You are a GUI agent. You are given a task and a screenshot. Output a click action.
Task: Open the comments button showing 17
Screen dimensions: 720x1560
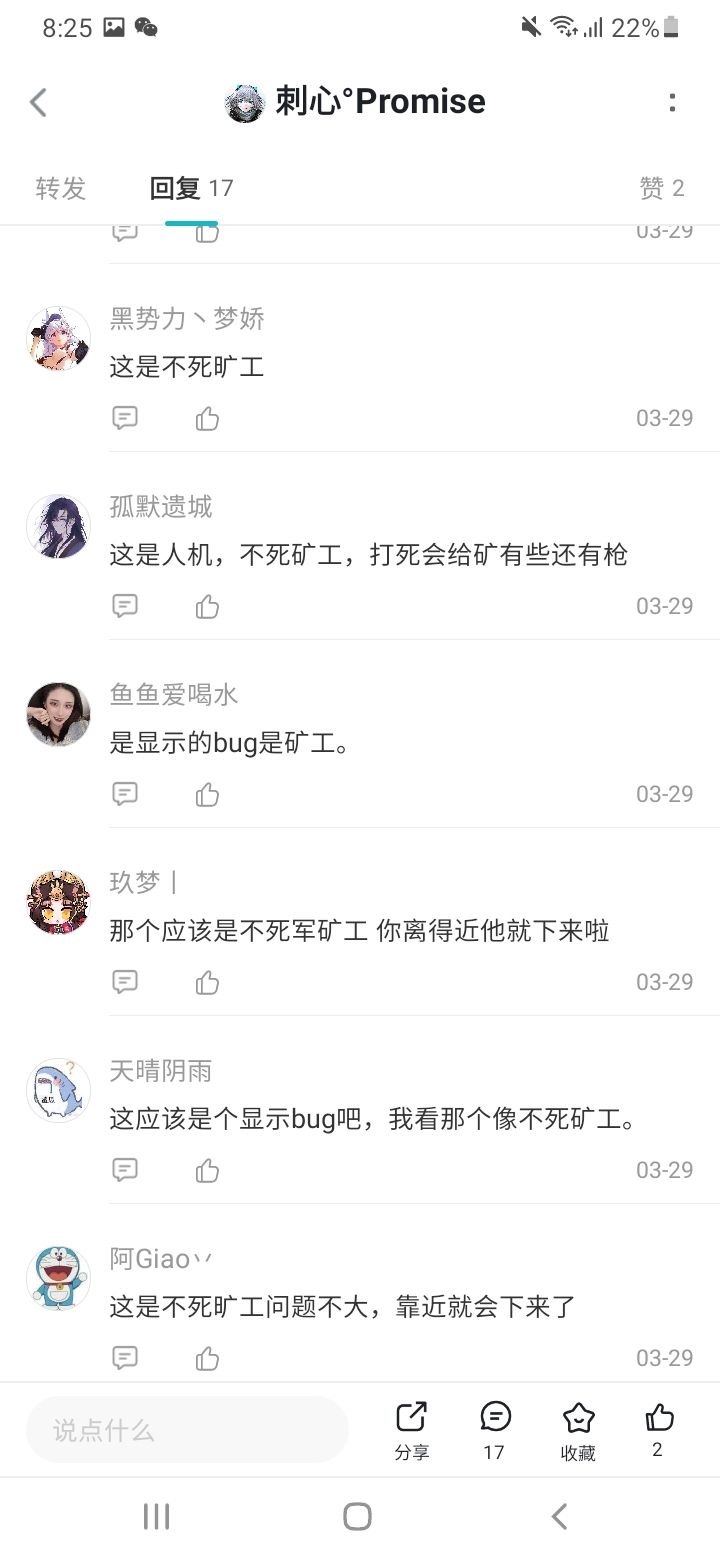point(495,1430)
